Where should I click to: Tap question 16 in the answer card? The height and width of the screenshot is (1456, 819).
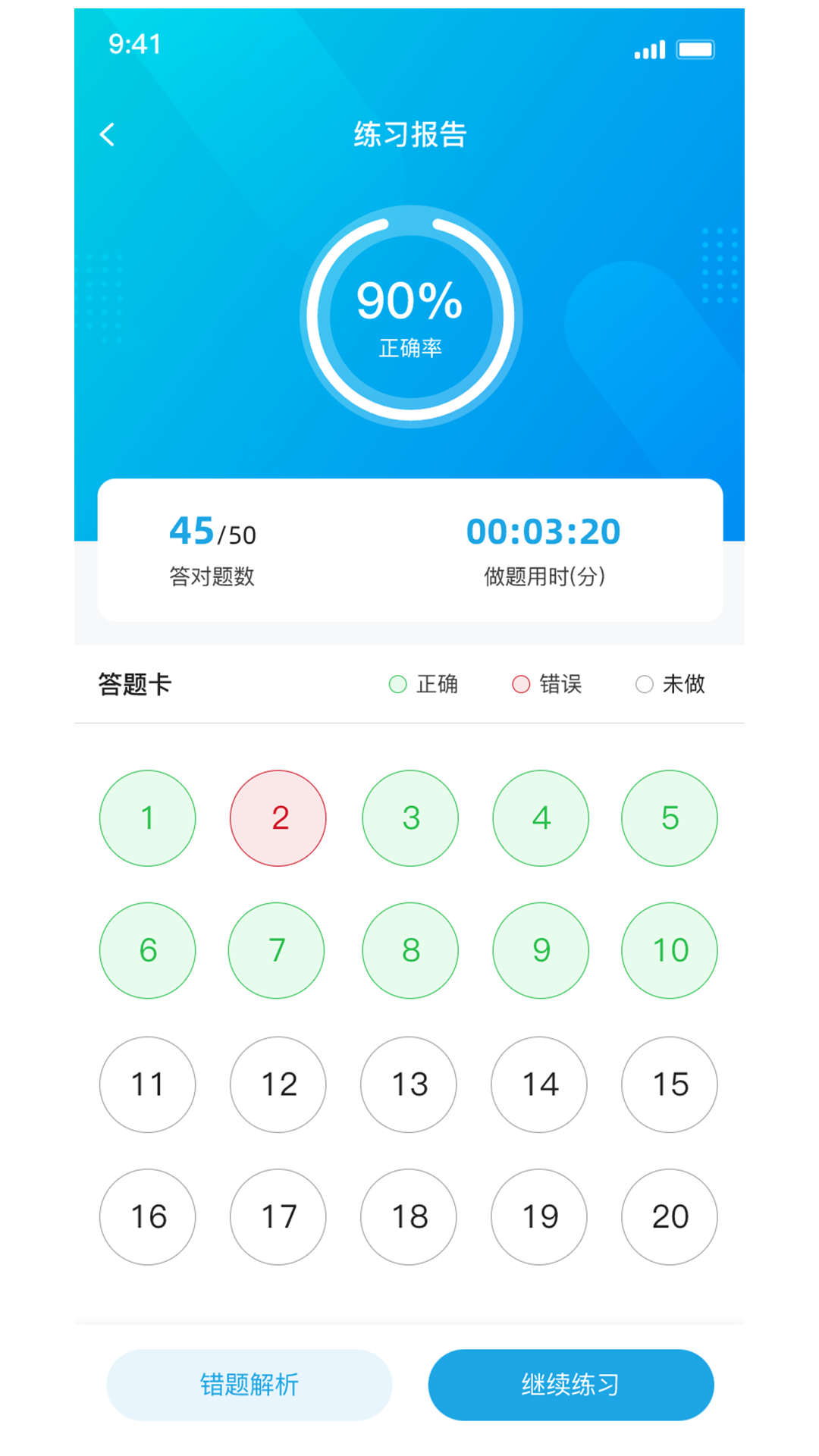[x=147, y=1216]
